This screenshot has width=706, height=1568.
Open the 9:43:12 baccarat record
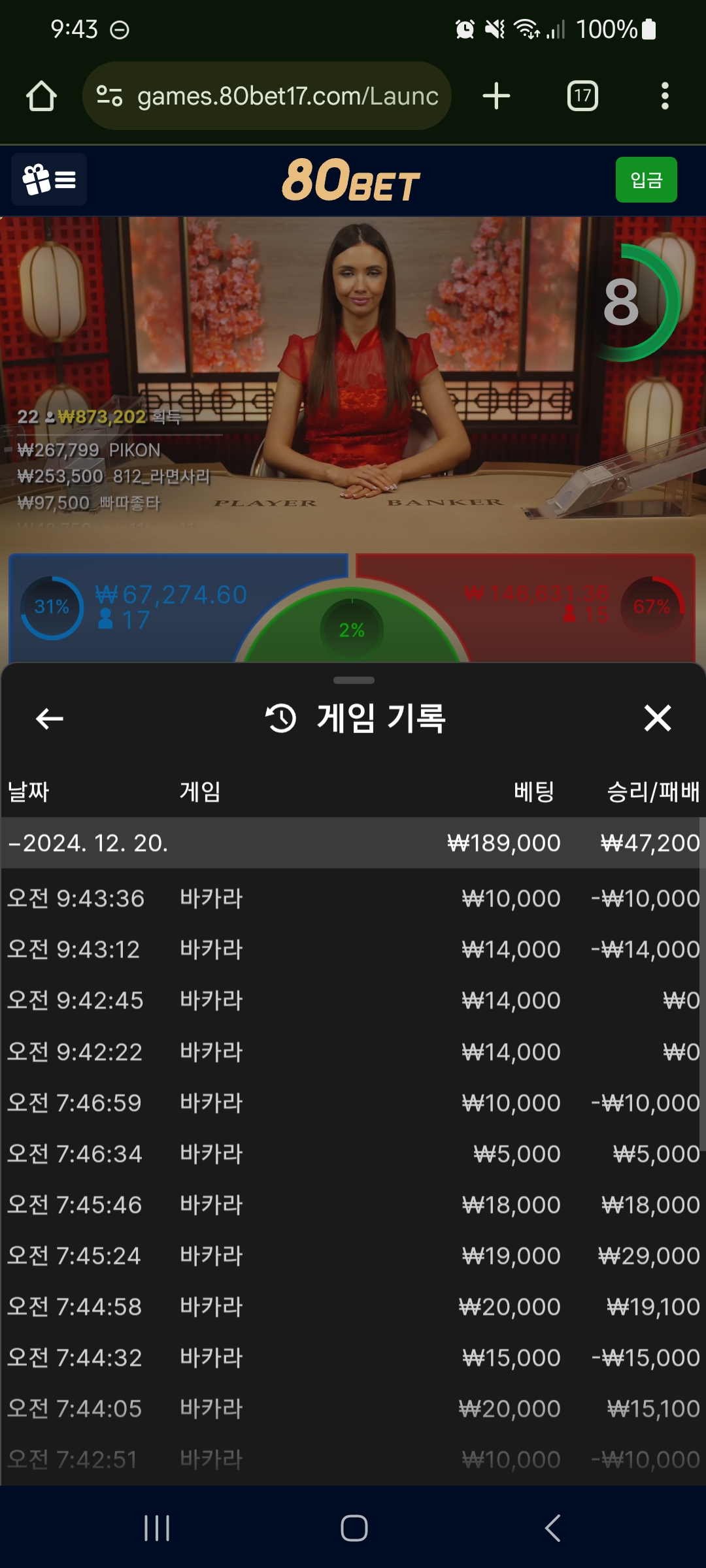(353, 949)
